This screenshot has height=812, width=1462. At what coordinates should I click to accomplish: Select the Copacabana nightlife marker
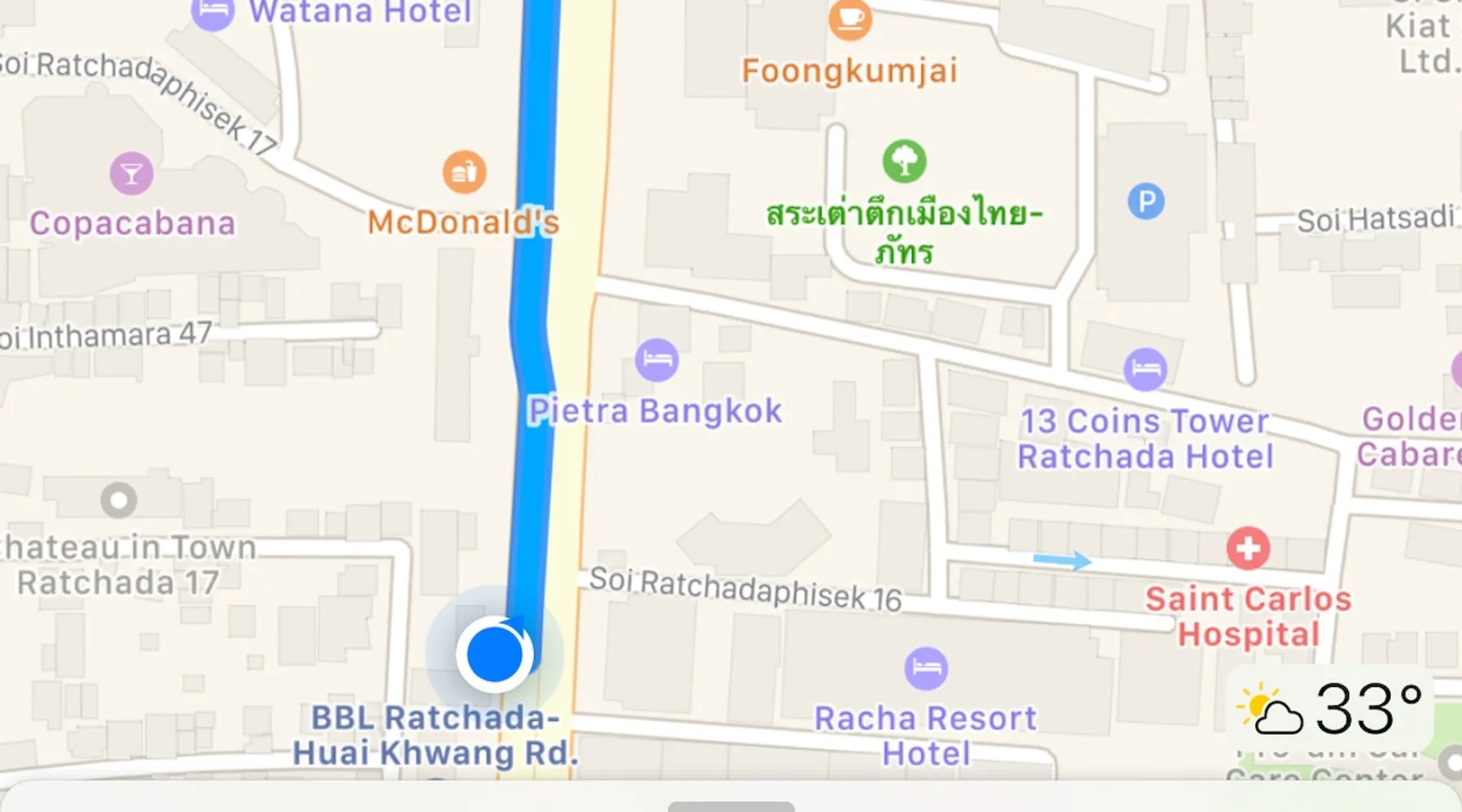132,174
